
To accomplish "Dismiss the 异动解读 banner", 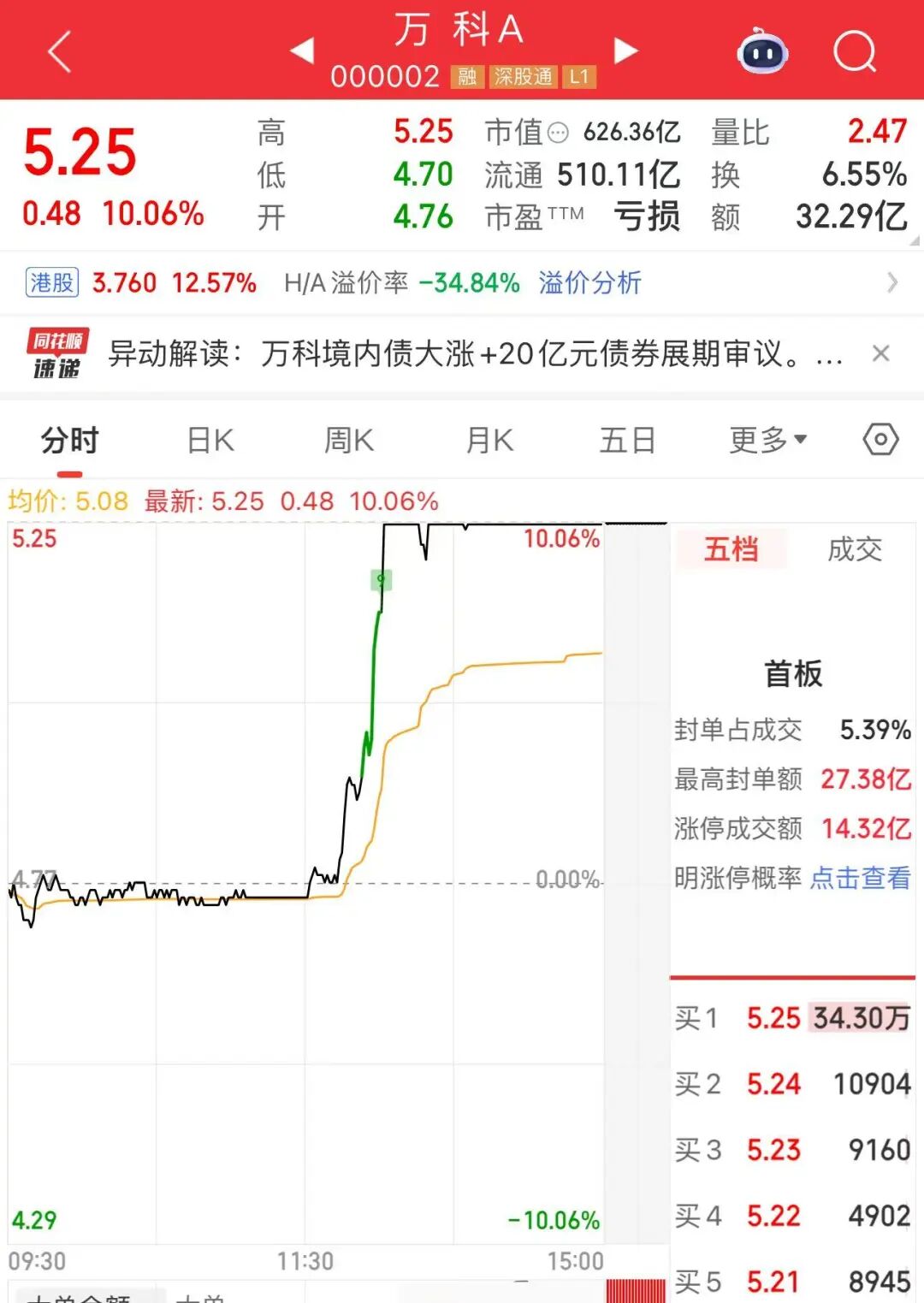I will tap(880, 353).
